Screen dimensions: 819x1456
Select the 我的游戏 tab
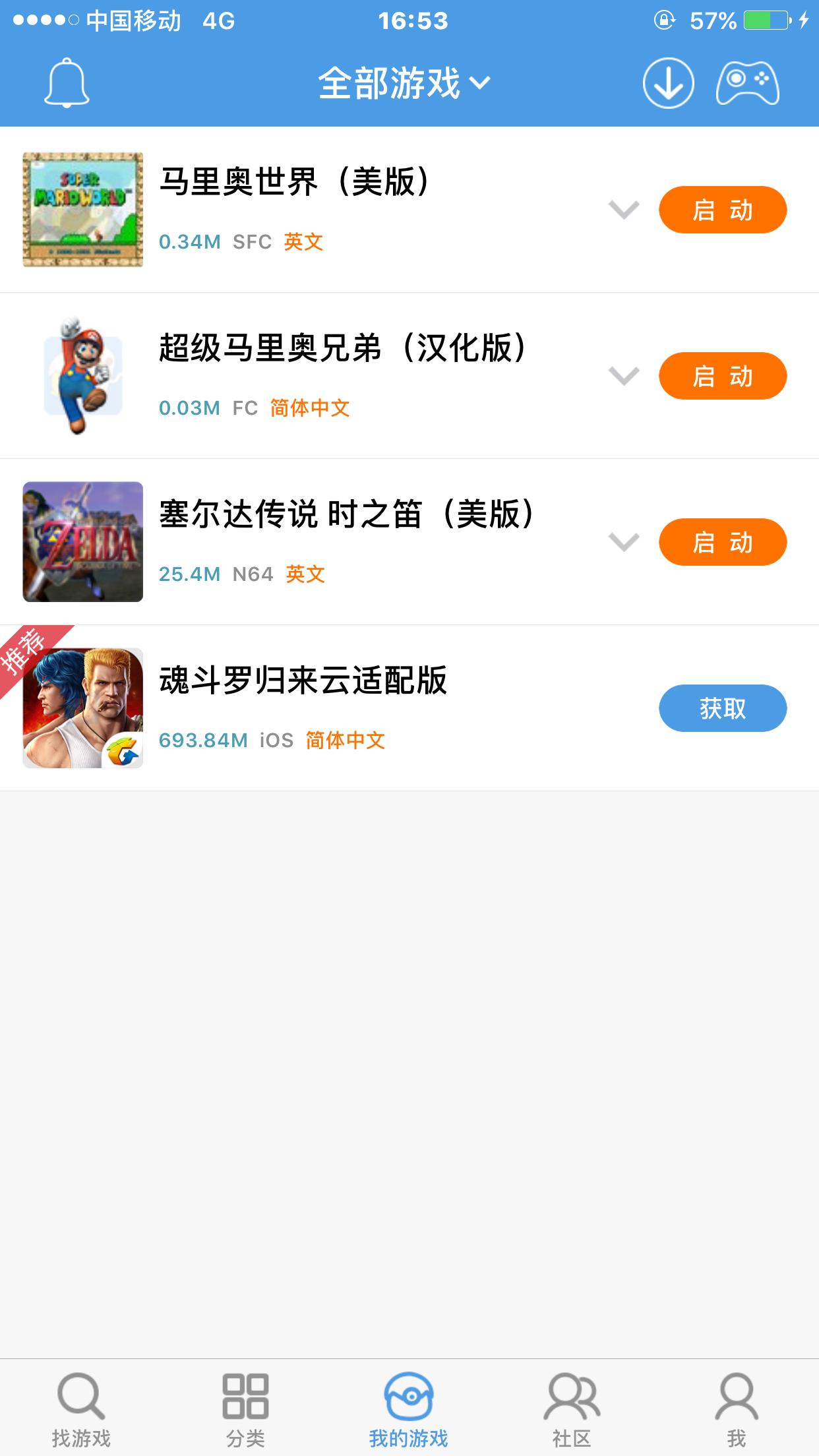409,1409
